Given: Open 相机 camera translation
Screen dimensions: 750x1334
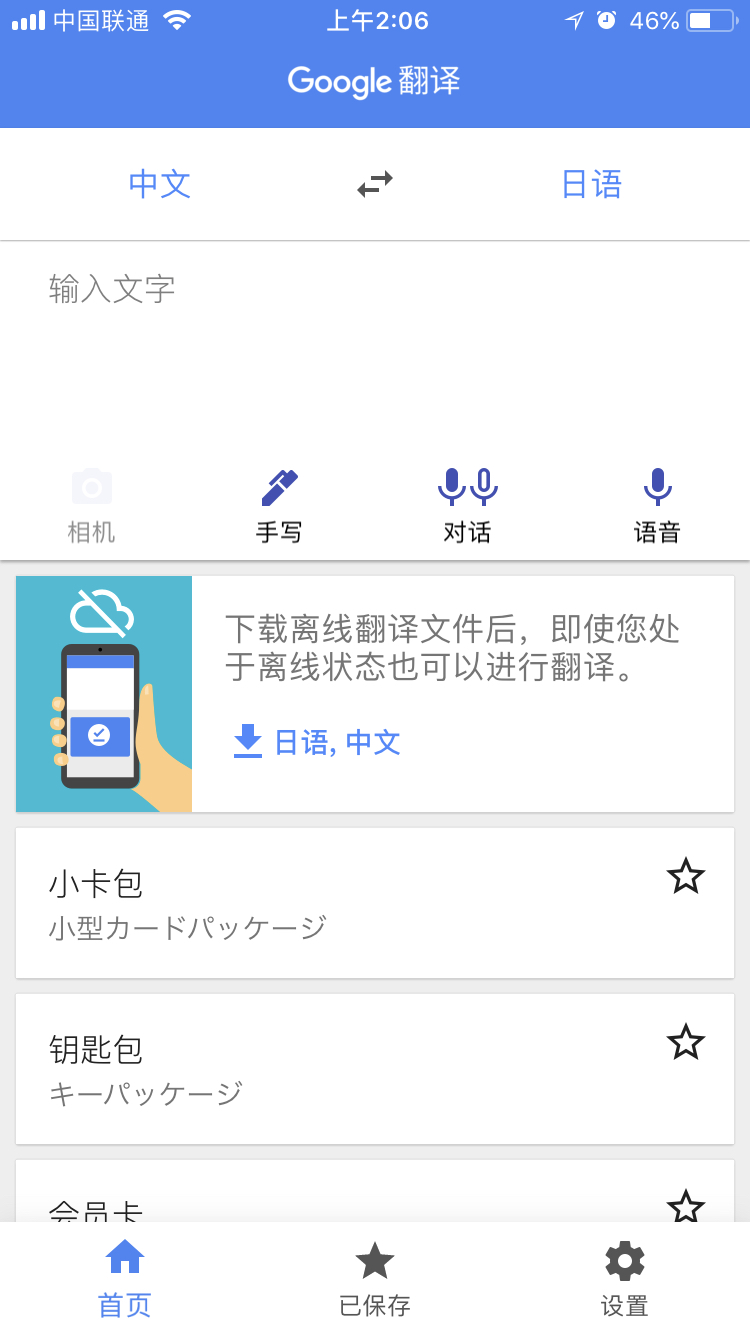Looking at the screenshot, I should [92, 505].
